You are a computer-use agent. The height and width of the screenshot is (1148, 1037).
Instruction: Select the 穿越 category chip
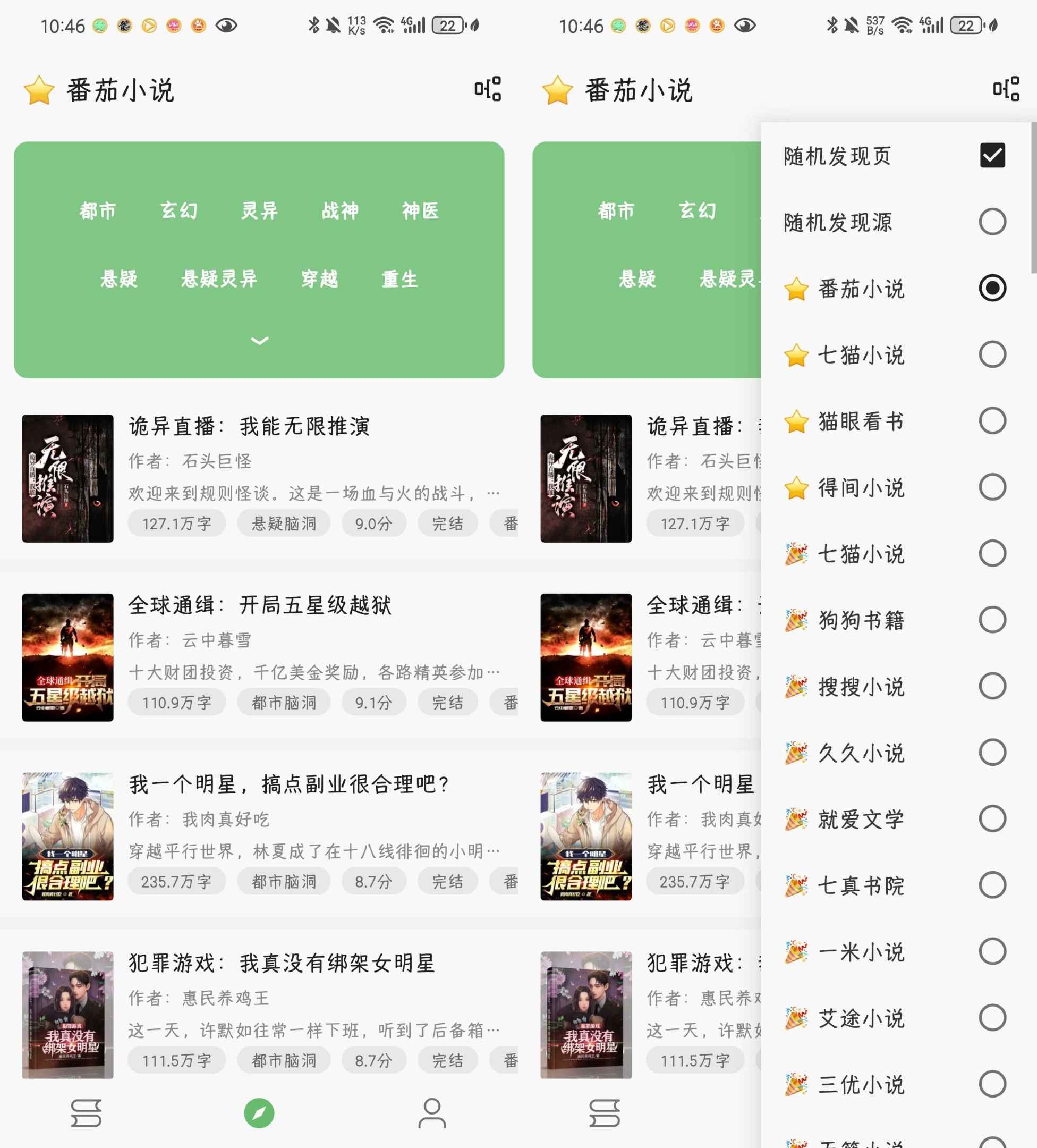tap(319, 278)
